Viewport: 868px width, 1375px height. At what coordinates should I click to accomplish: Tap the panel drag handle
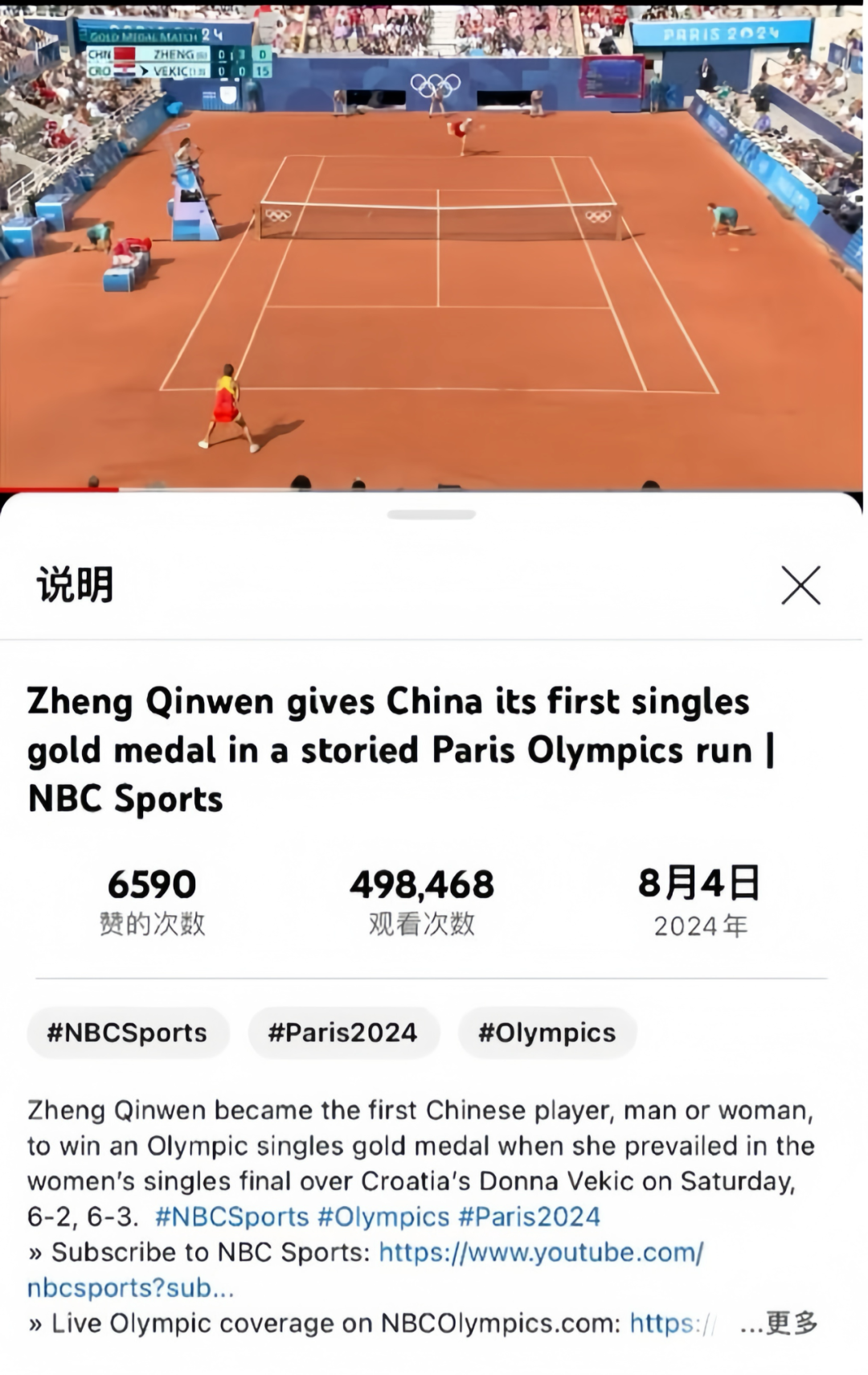(x=432, y=515)
